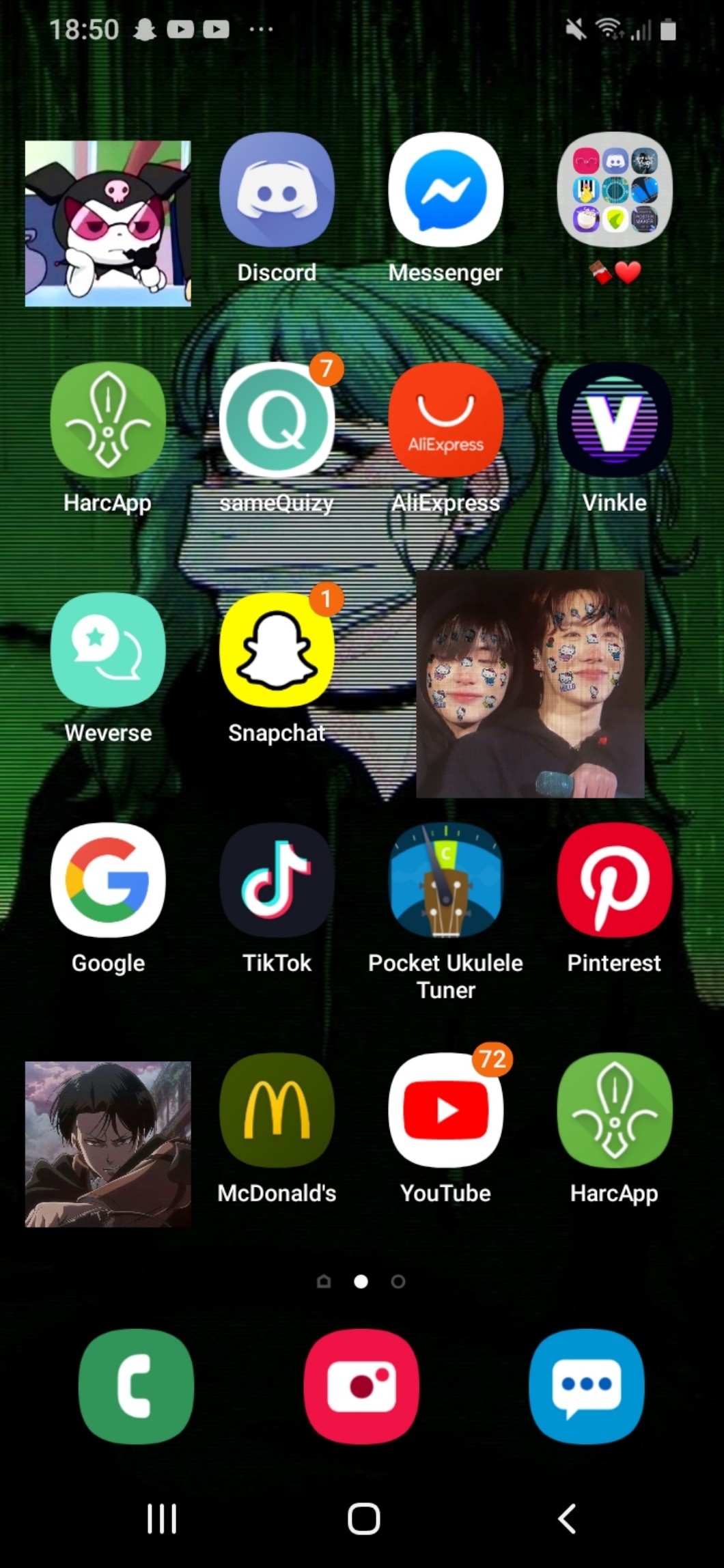Open the chocolate and heart app folder
Image resolution: width=724 pixels, height=1568 pixels.
pos(615,190)
